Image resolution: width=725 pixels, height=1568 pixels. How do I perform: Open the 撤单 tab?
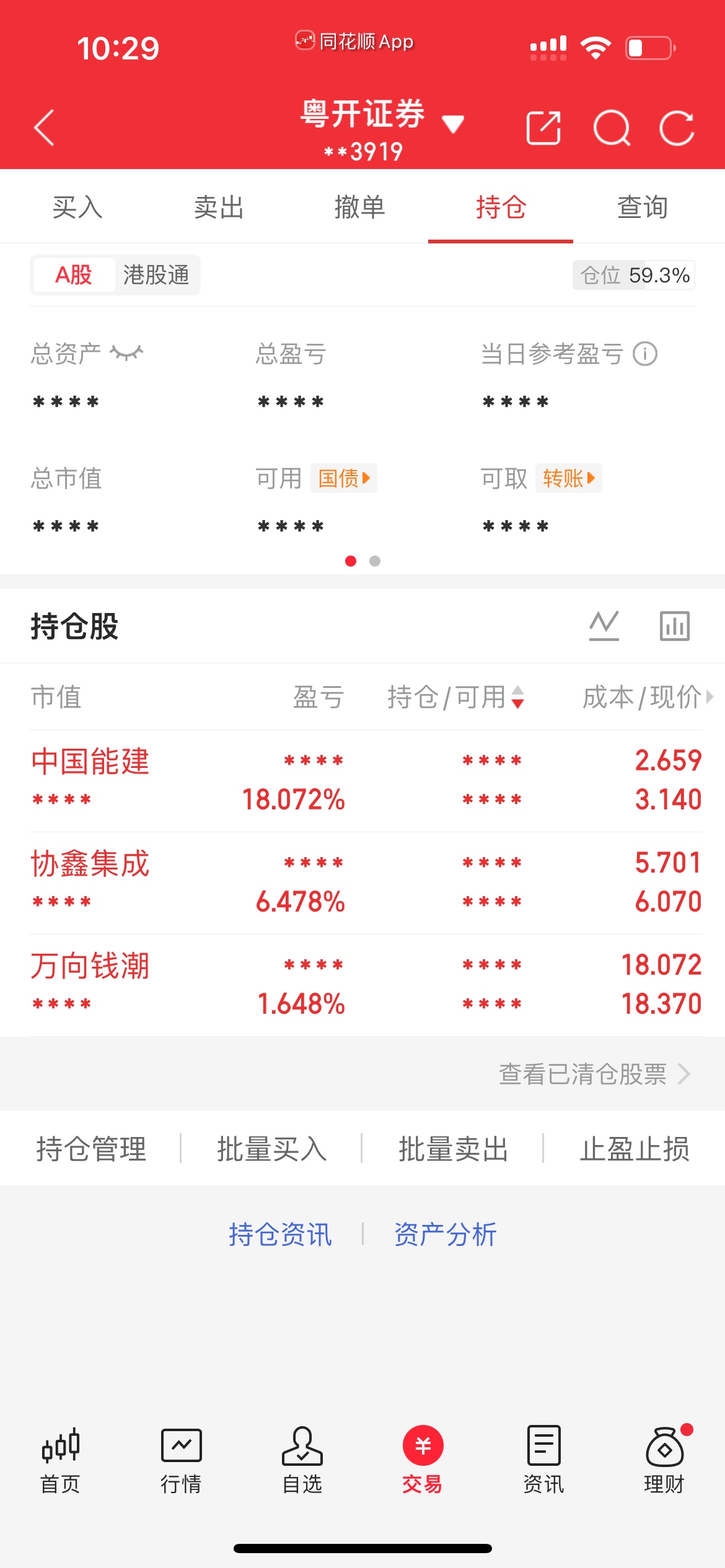(x=359, y=207)
